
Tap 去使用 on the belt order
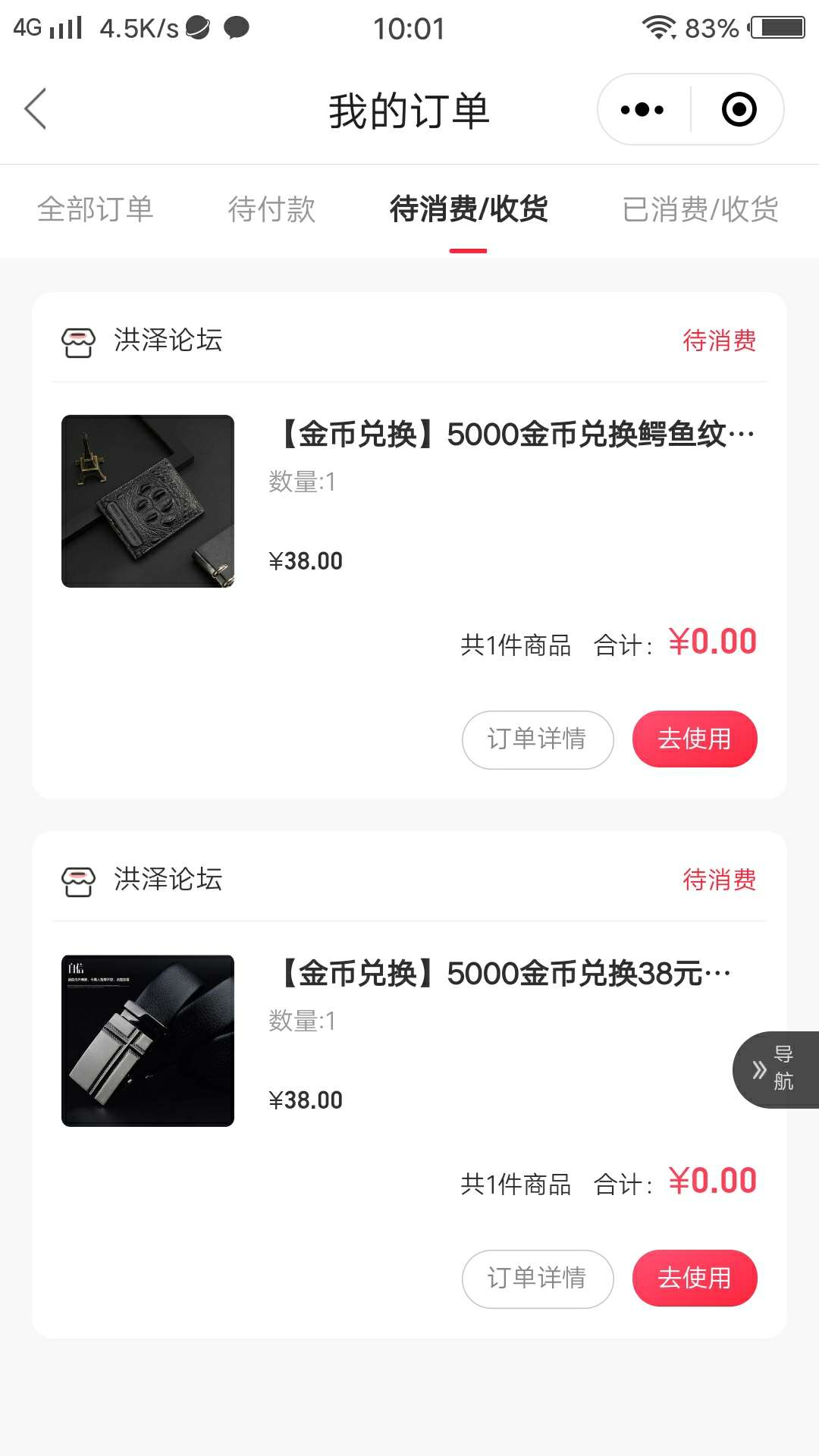[695, 1279]
